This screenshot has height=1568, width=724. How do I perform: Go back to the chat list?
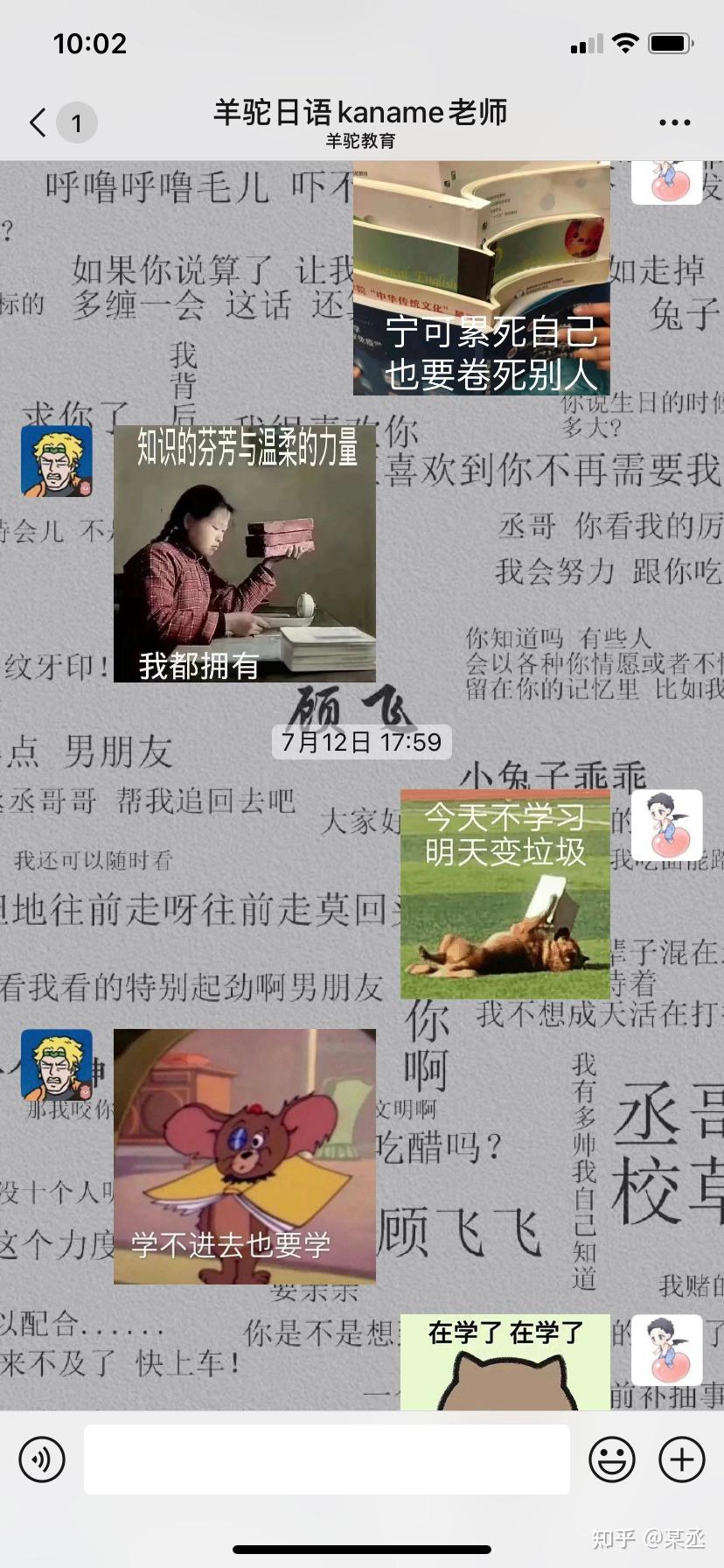38,122
